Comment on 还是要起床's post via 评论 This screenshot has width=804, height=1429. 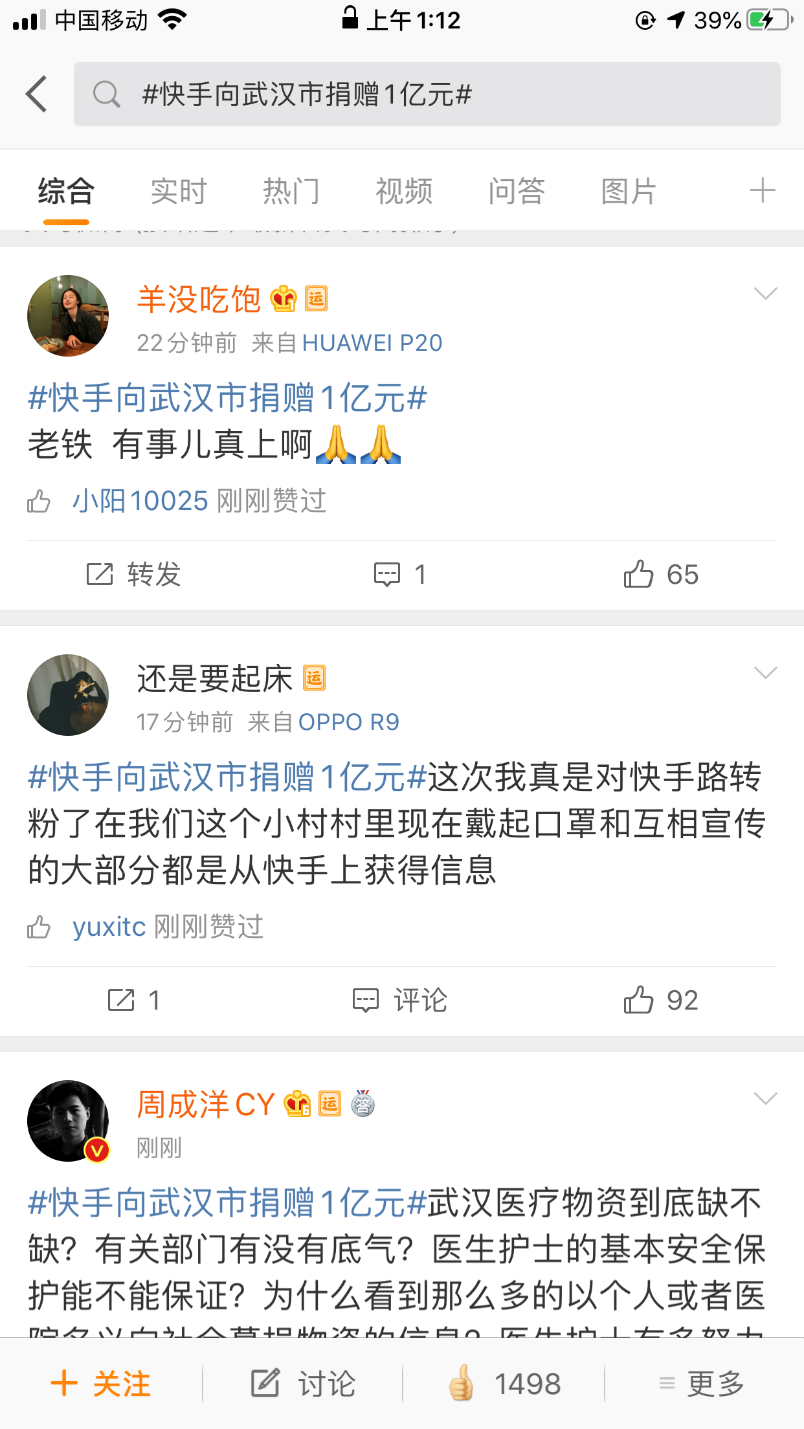400,1000
